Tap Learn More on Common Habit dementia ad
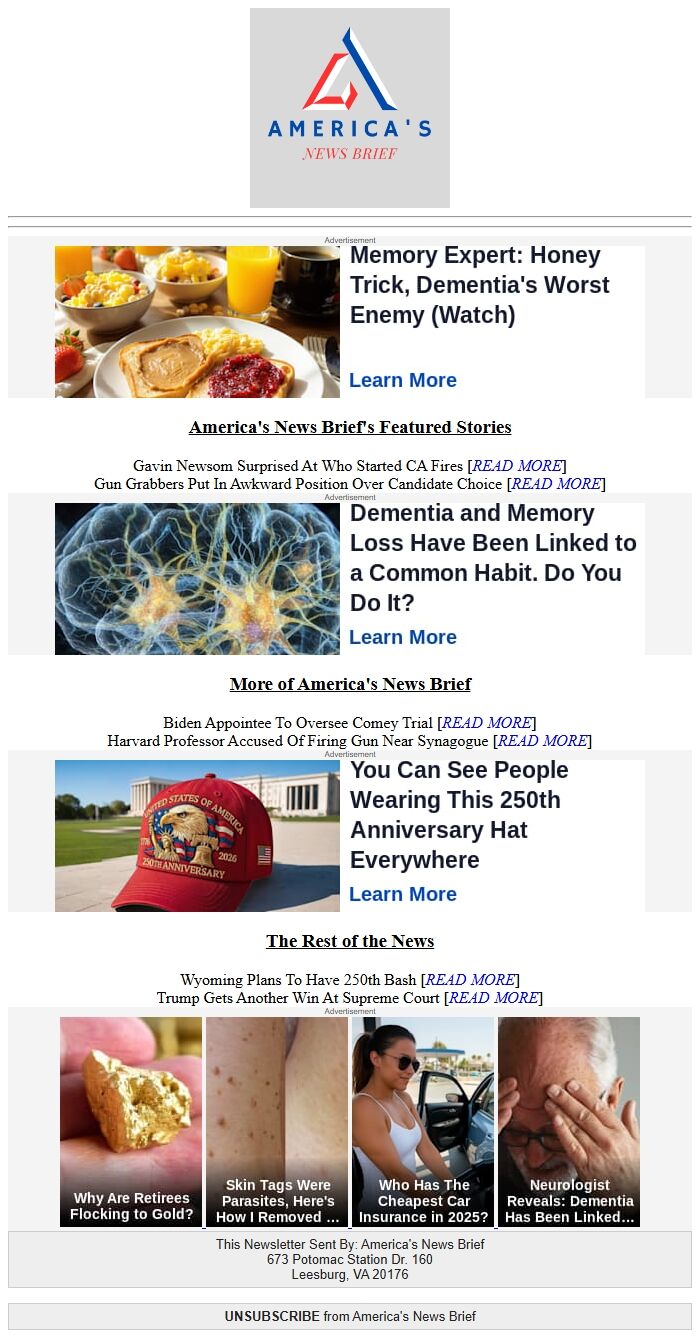Screen dimensions: 700x1339 coord(402,637)
